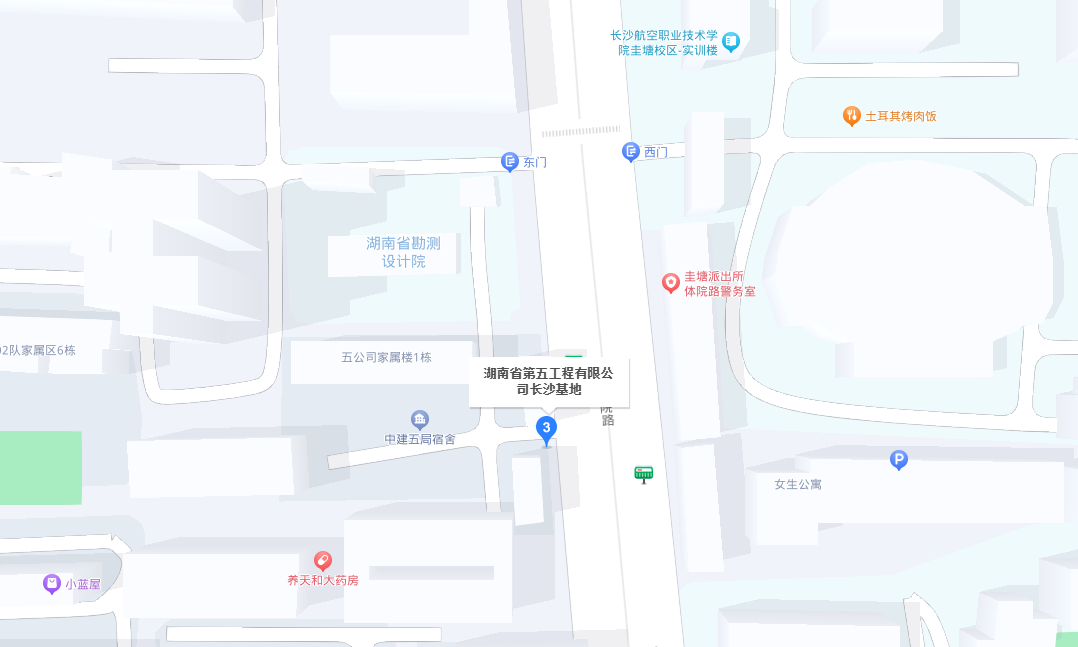Select the 土耳其烤肉饭 restaurant marker
Viewport: 1078px width, 647px height.
[851, 116]
